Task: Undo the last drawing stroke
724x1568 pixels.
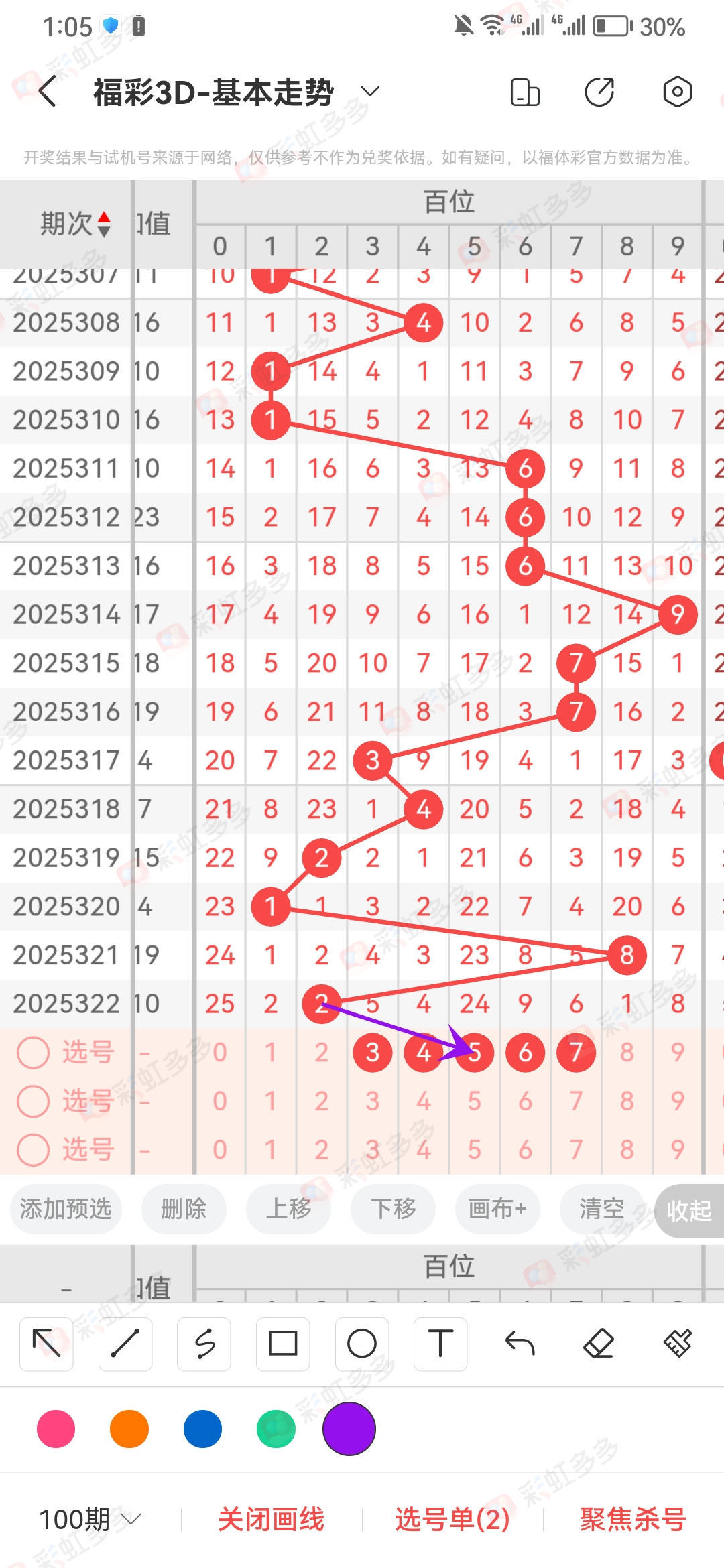Action: pyautogui.click(x=520, y=1344)
